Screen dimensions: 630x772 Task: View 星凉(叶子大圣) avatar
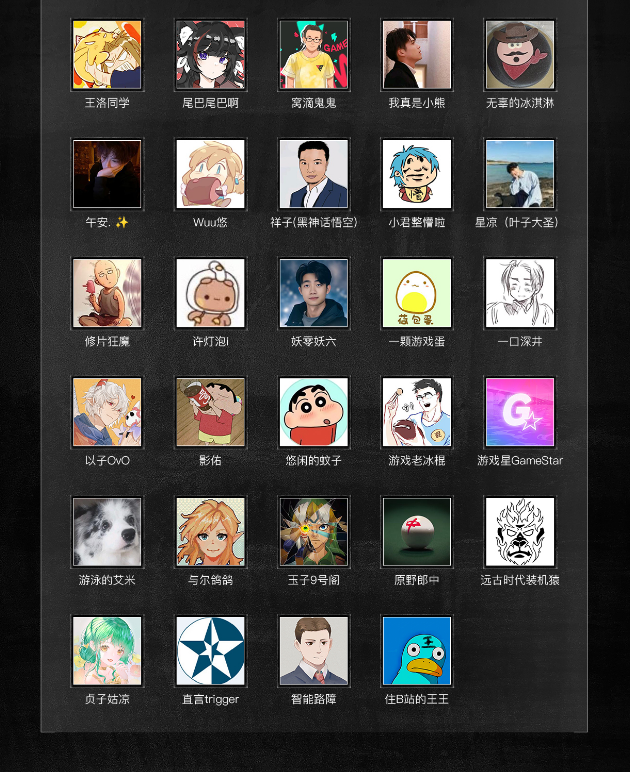pyautogui.click(x=520, y=174)
